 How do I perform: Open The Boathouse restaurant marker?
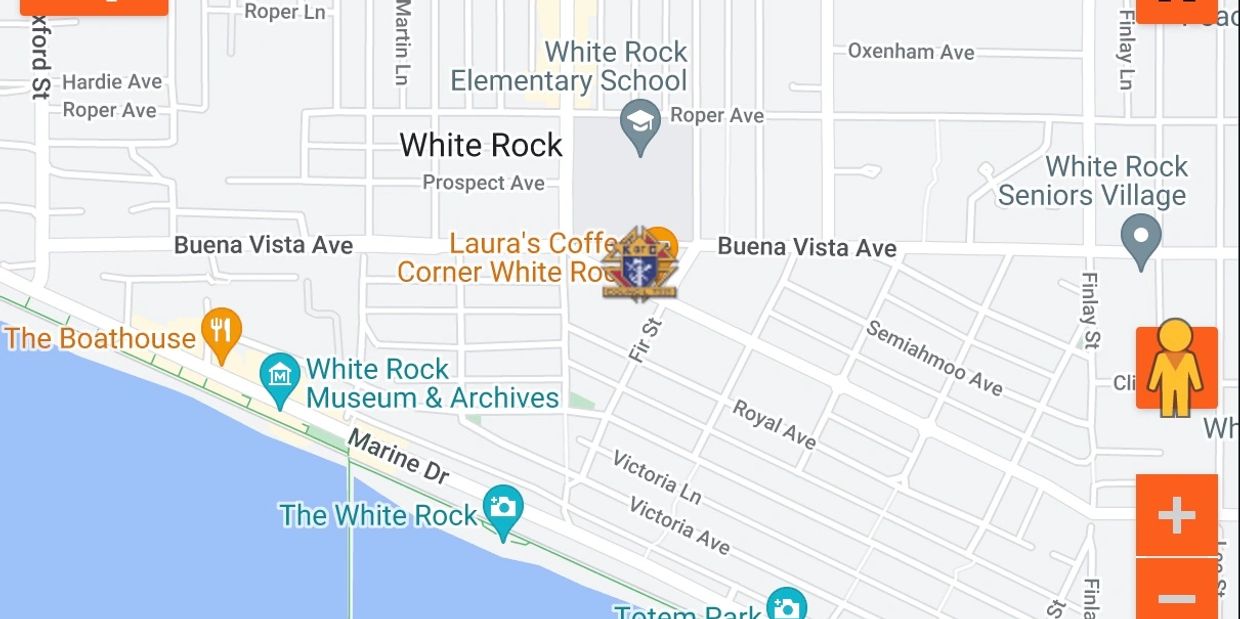point(221,333)
